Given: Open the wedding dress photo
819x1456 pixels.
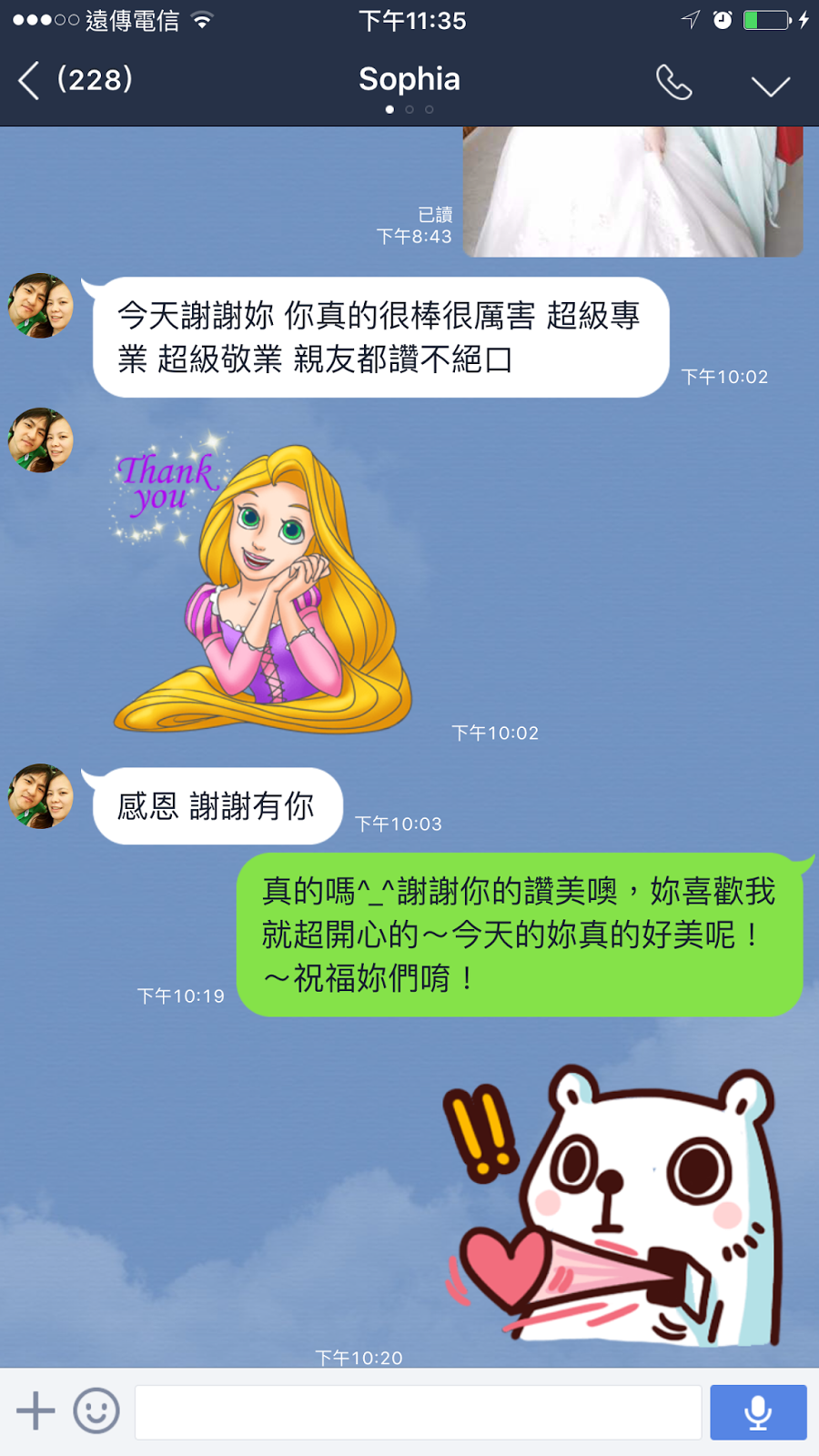Looking at the screenshot, I should click(x=632, y=191).
